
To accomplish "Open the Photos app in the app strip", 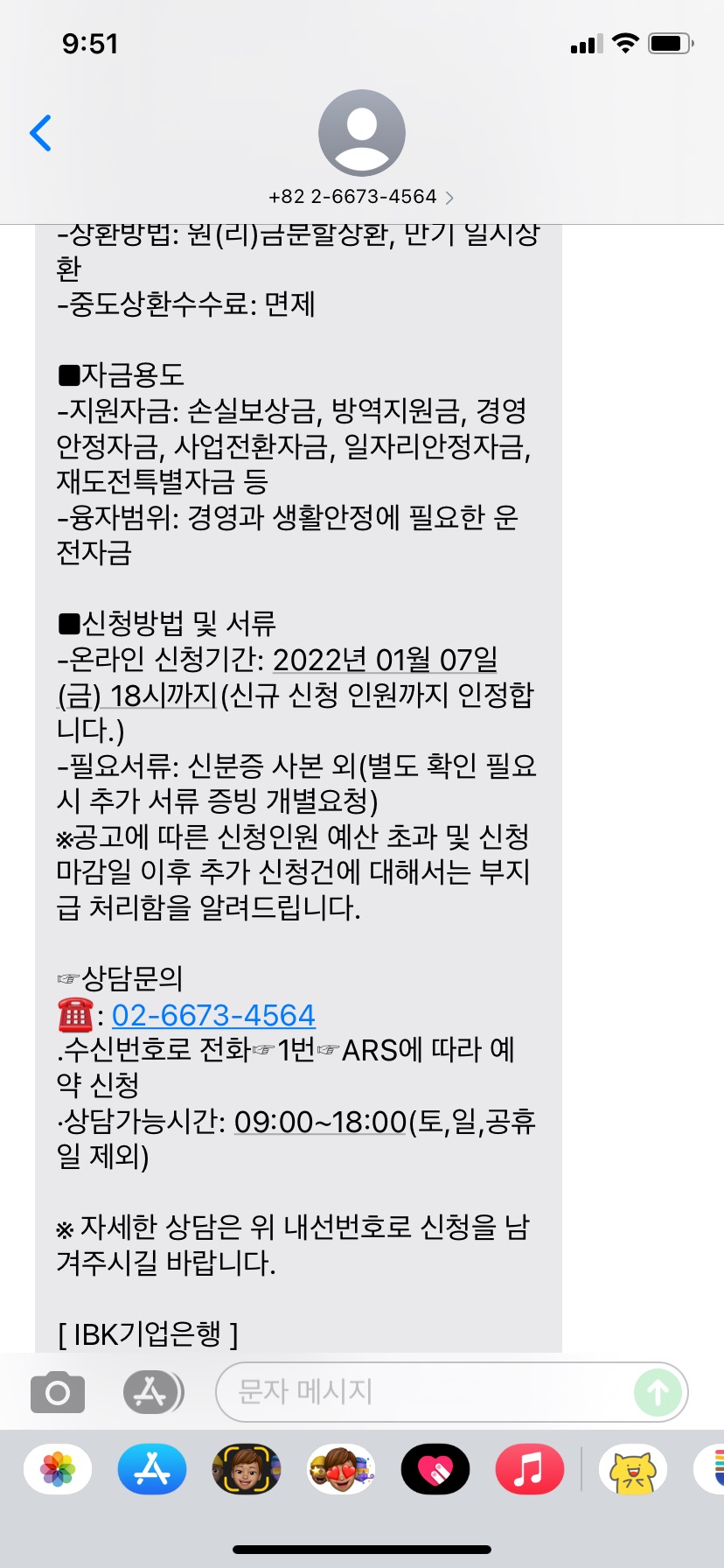I will (58, 1469).
